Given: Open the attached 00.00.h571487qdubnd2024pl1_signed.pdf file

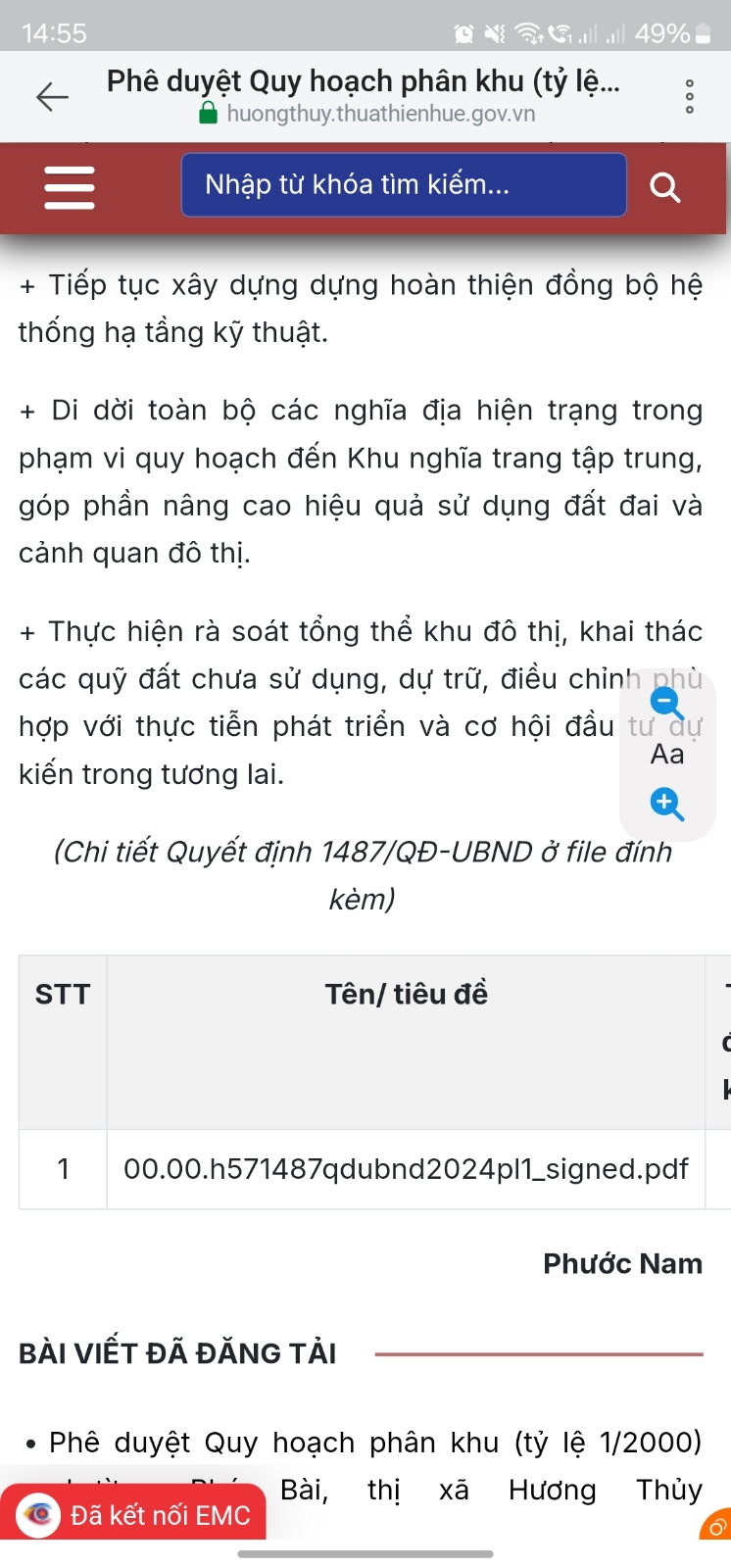Looking at the screenshot, I should [x=406, y=1169].
